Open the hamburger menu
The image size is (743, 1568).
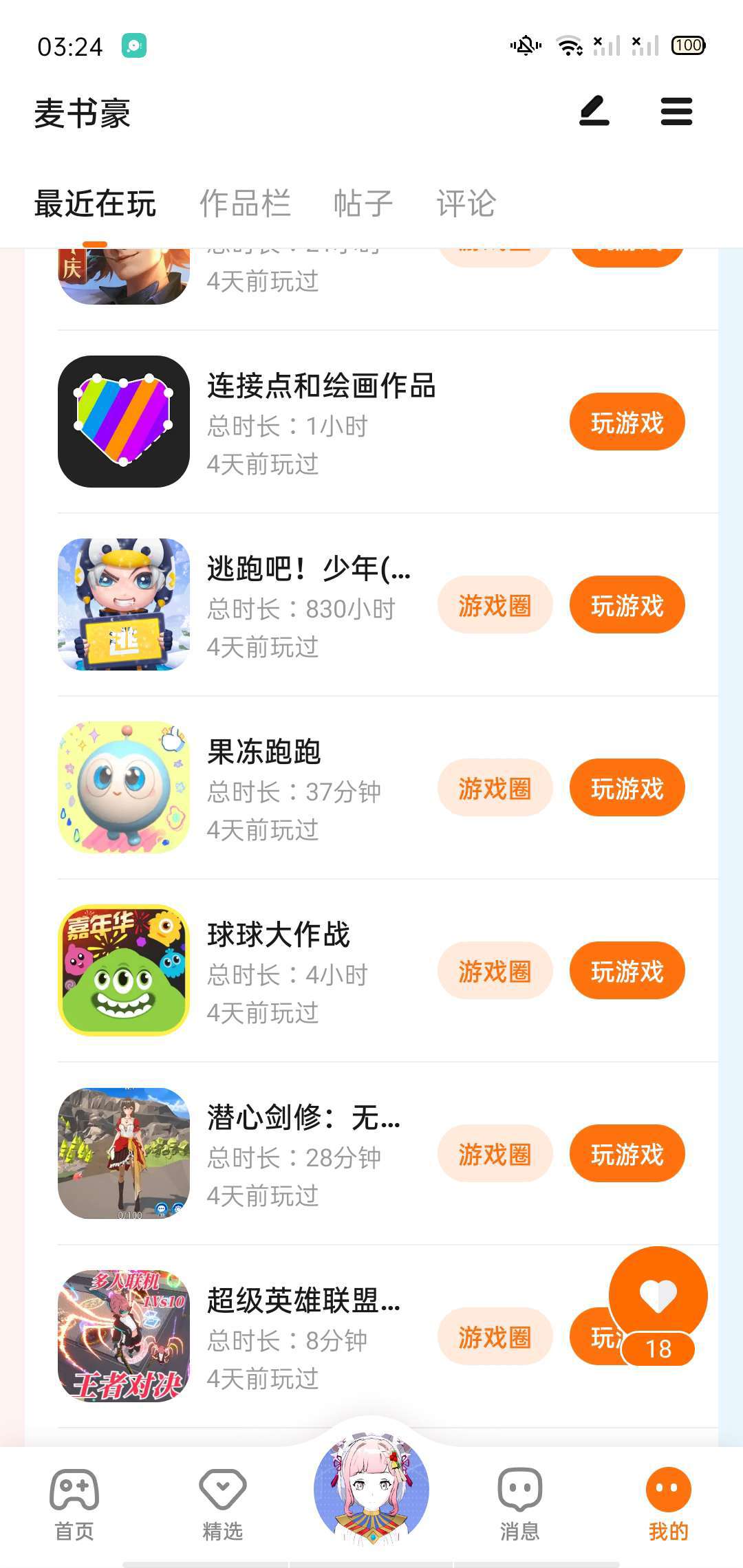676,111
